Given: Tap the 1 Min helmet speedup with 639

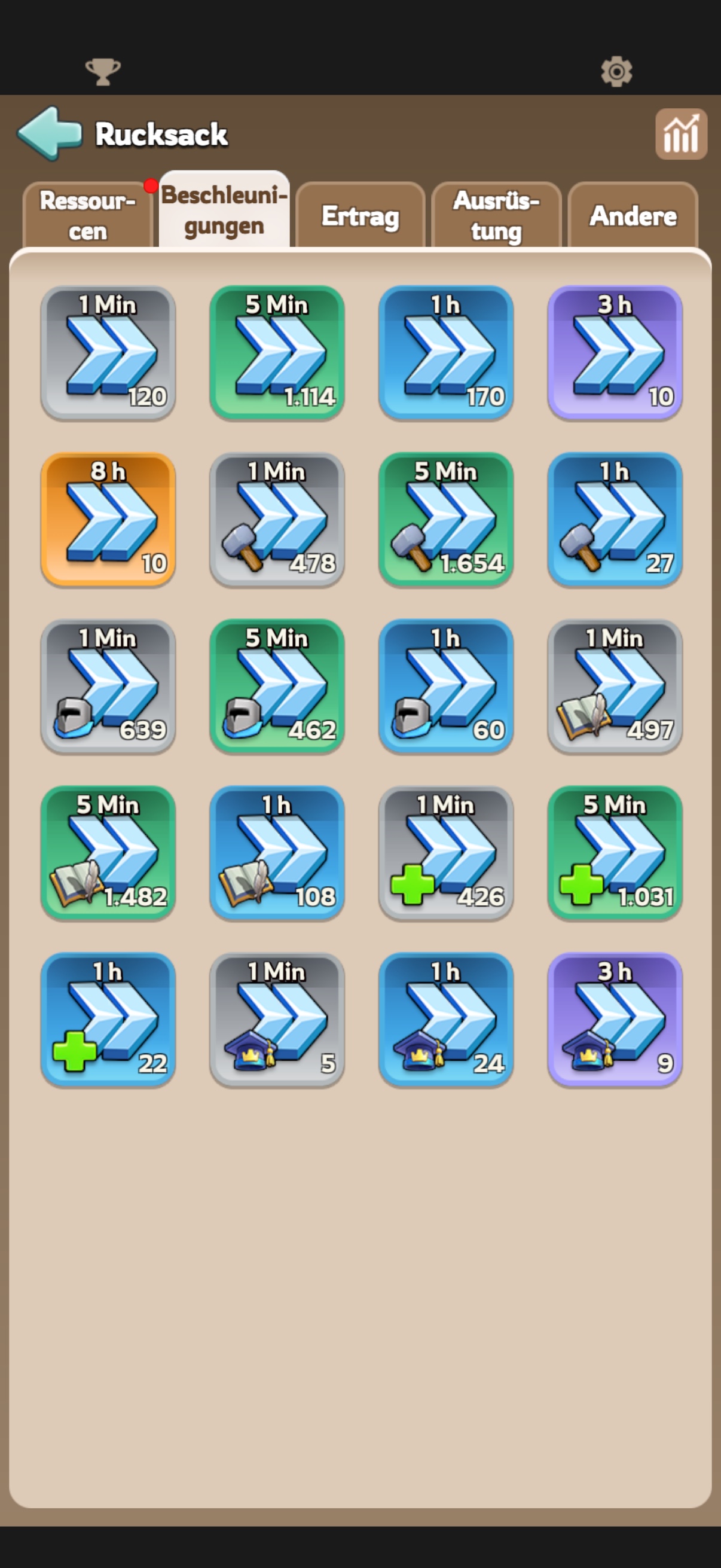Looking at the screenshot, I should click(108, 687).
